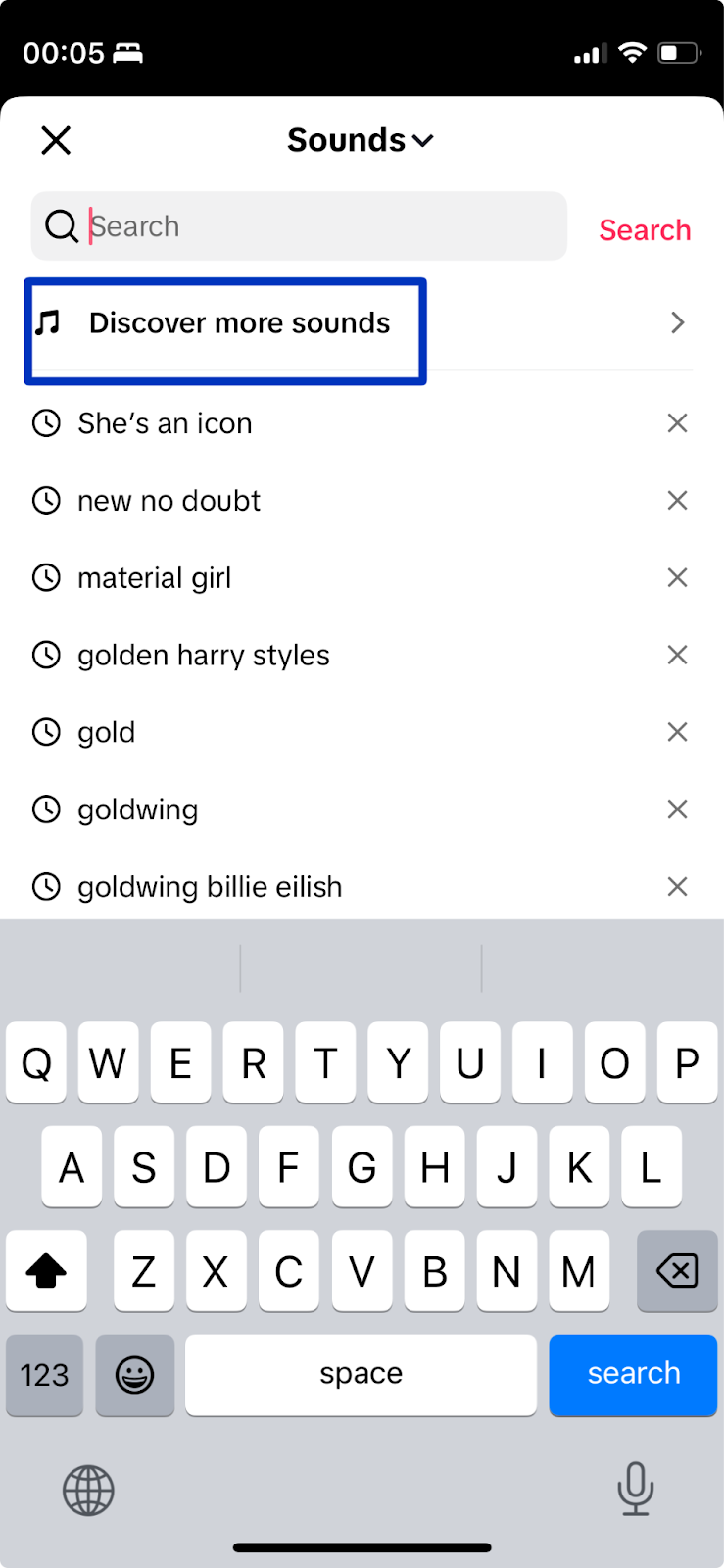Screen dimensions: 724x1568
Task: Expand Discover more sounds via the chevron
Action: pos(677,322)
